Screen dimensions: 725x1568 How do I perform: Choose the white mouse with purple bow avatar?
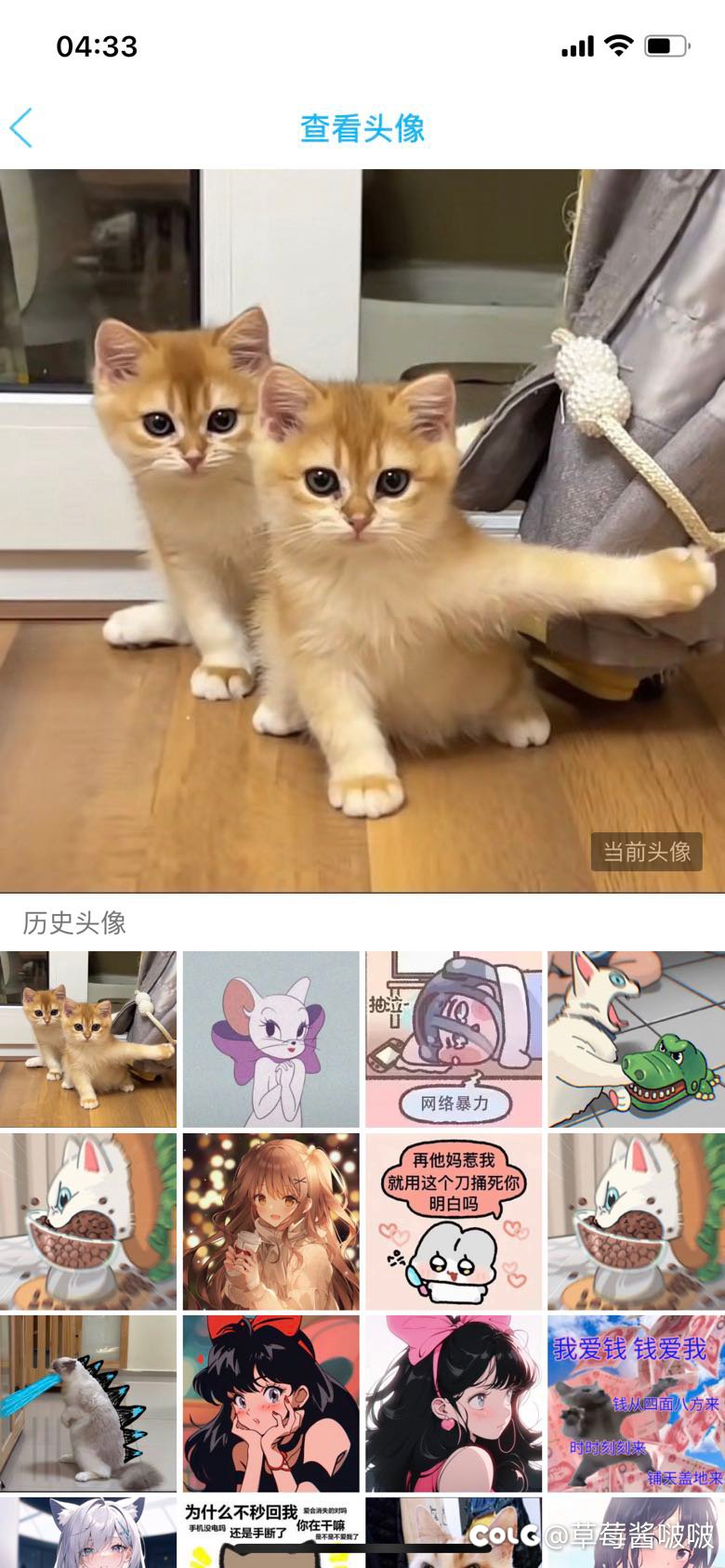270,1039
